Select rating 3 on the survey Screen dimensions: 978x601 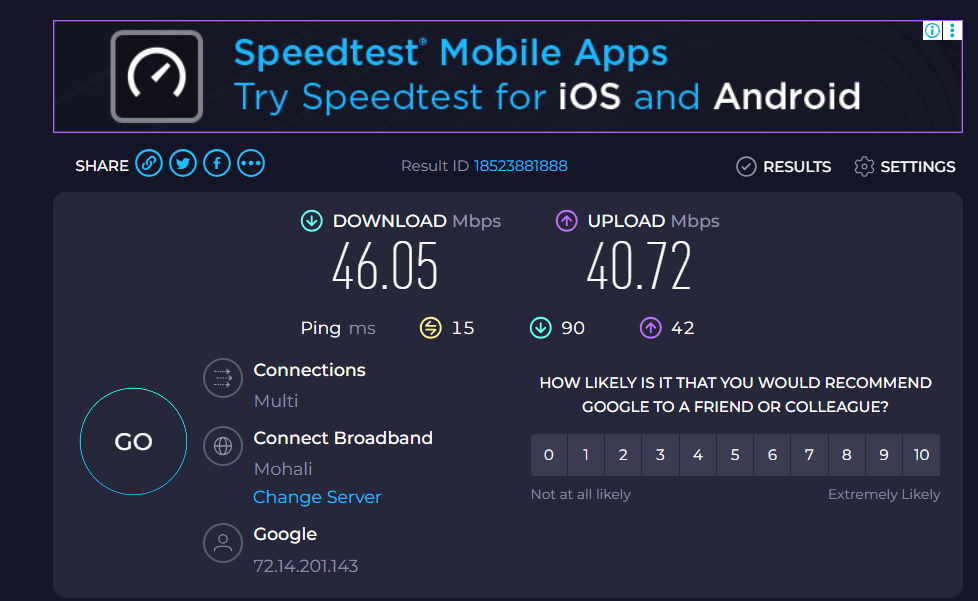click(x=660, y=455)
